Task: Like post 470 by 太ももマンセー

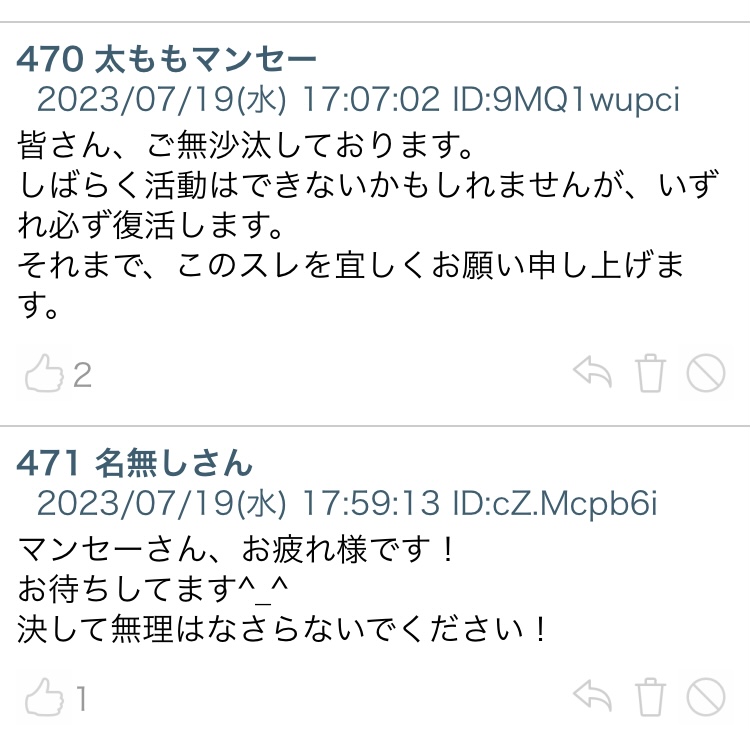Action: coord(44,375)
